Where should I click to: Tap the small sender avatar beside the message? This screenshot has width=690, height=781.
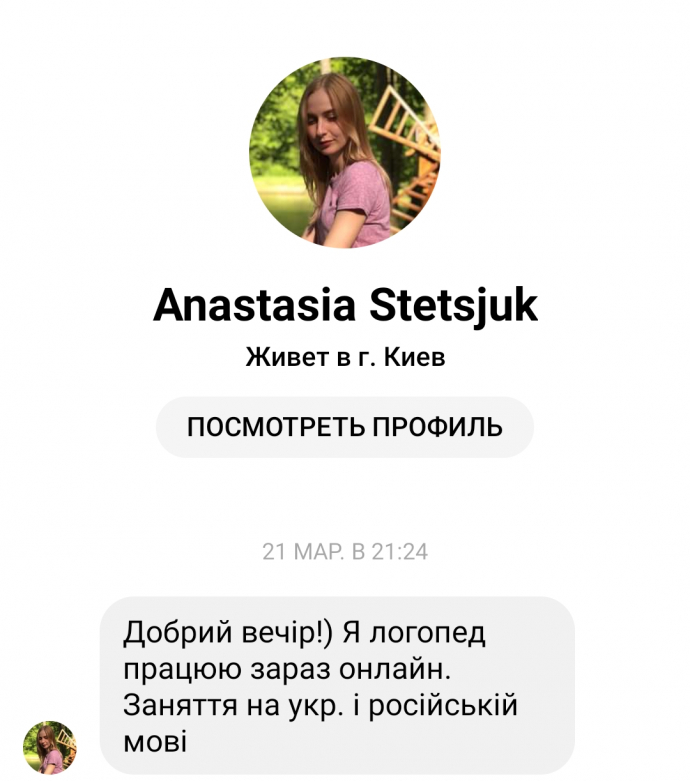pos(50,746)
